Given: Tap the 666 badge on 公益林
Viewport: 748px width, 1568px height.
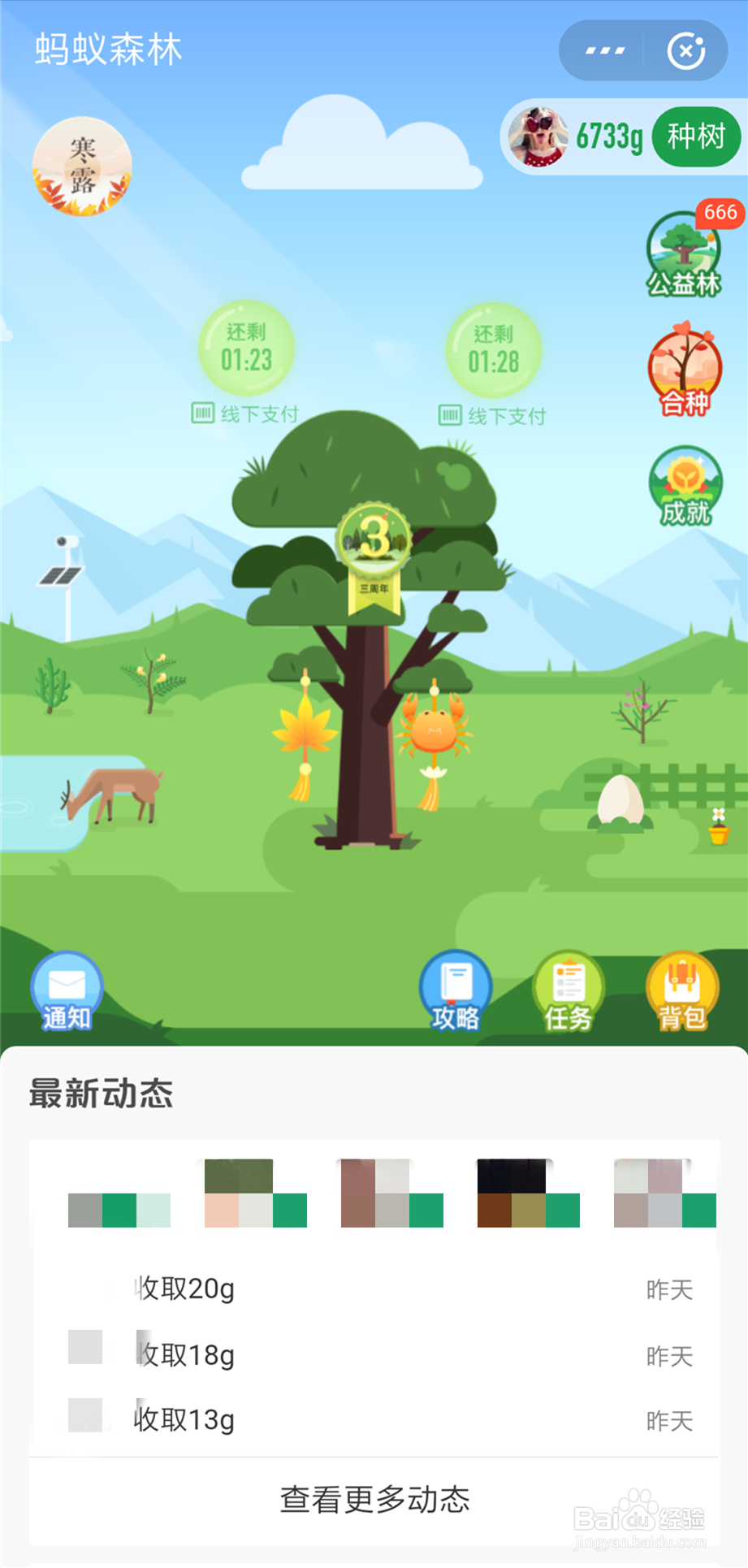Looking at the screenshot, I should pos(720,214).
